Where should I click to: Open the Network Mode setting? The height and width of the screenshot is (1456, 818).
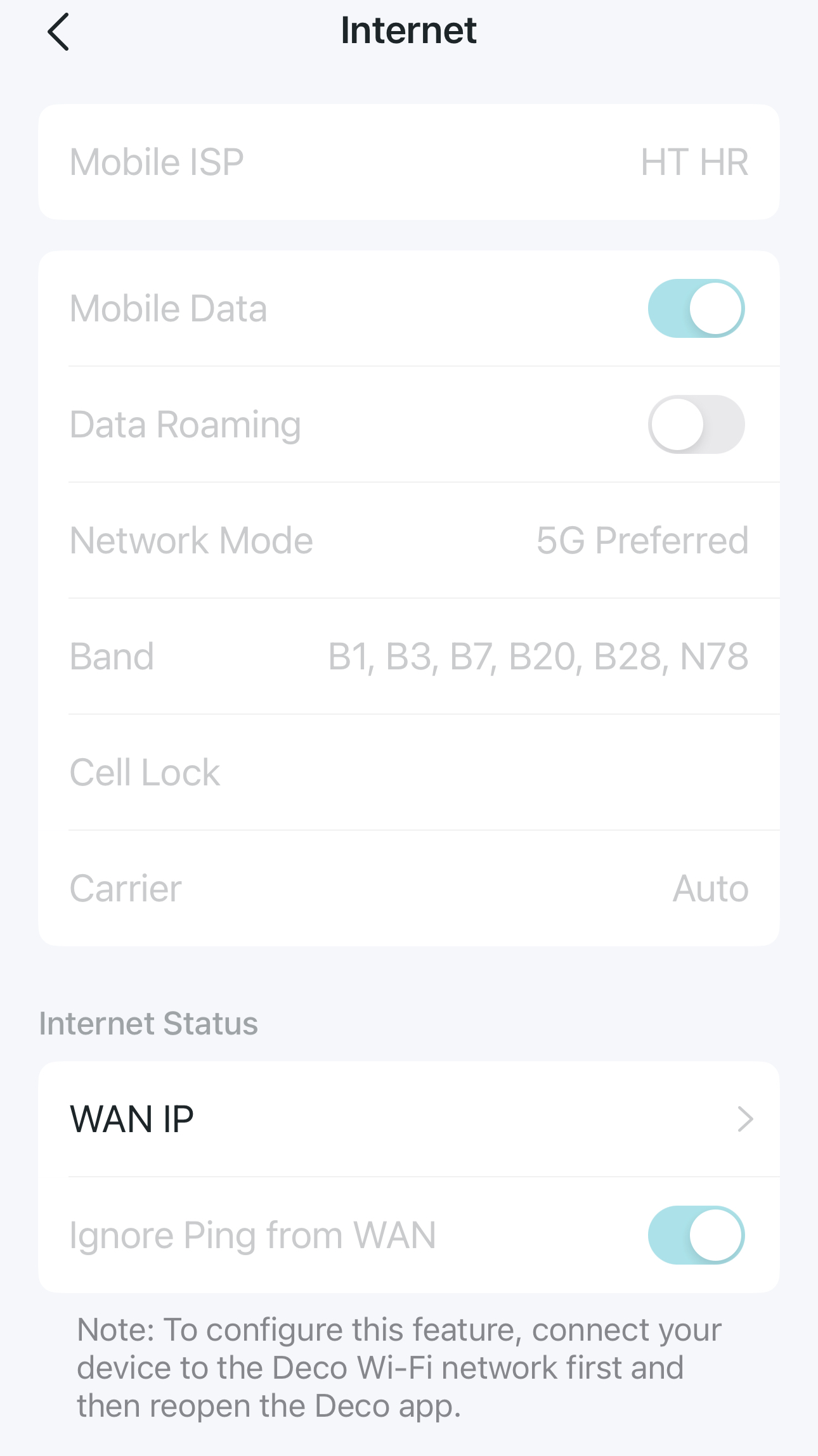click(x=409, y=540)
